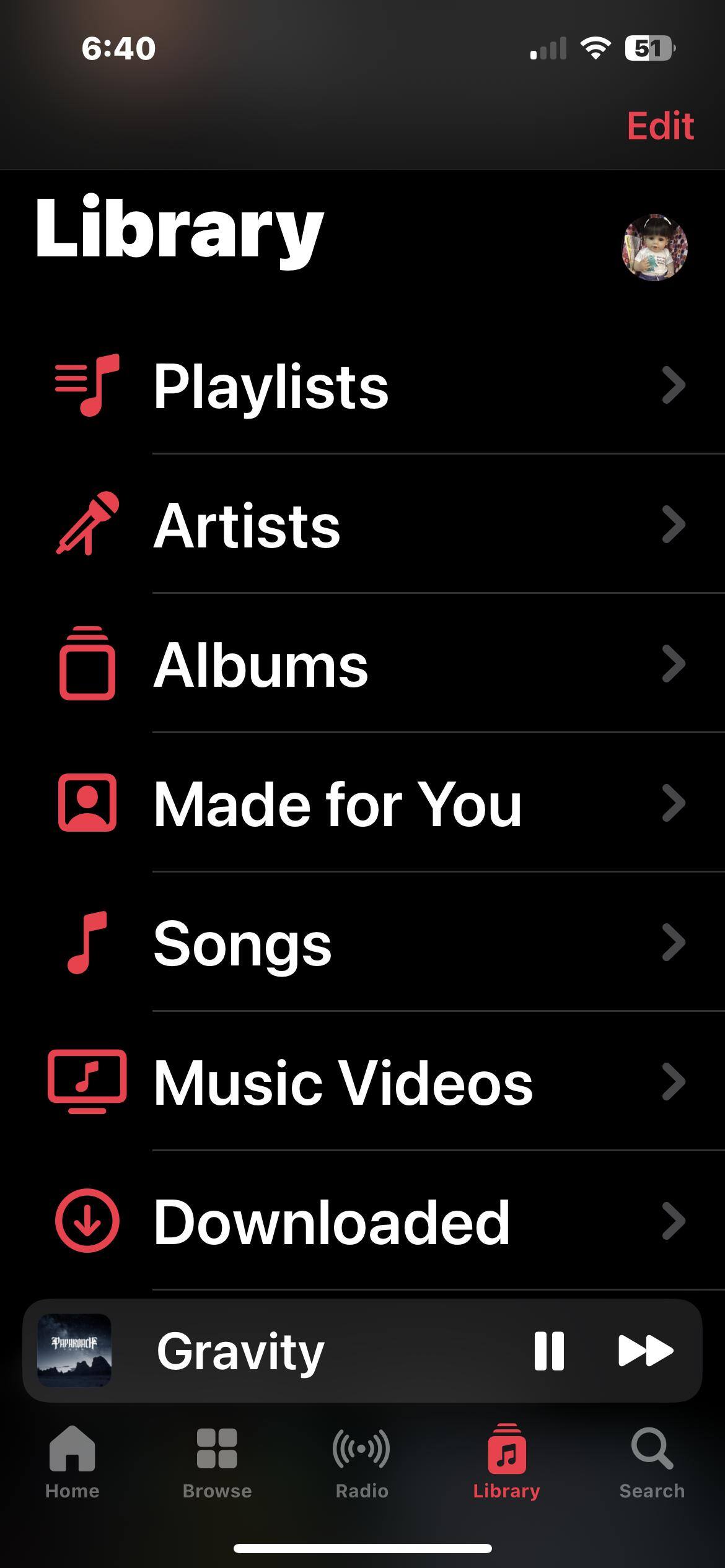This screenshot has height=1568, width=725.
Task: Skip to the next track
Action: (646, 1351)
